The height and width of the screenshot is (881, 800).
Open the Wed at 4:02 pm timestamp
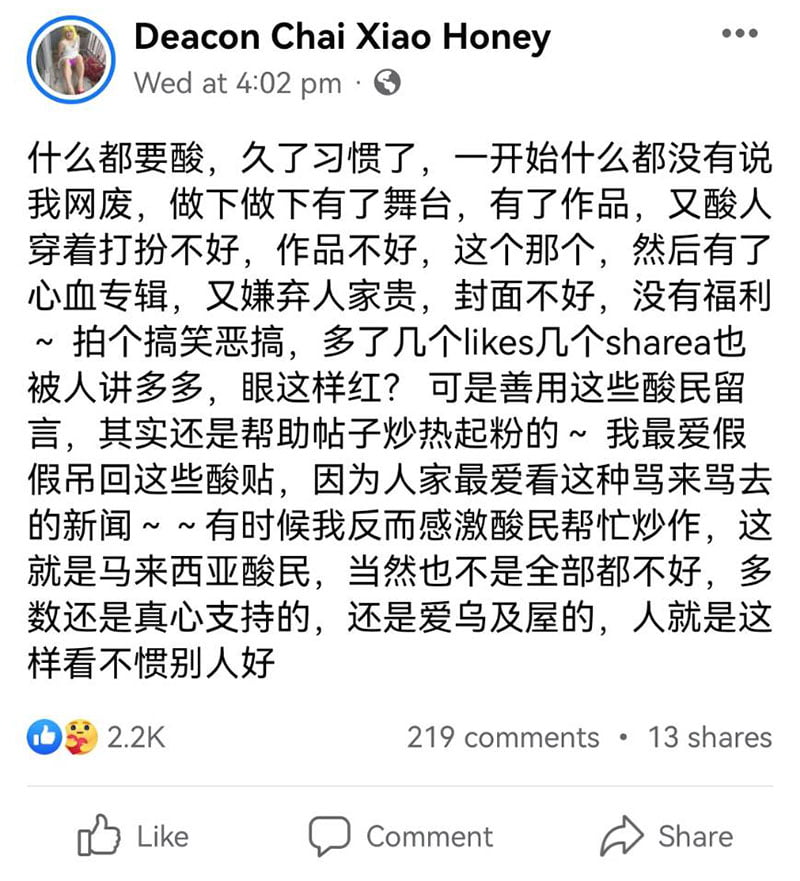tap(238, 83)
